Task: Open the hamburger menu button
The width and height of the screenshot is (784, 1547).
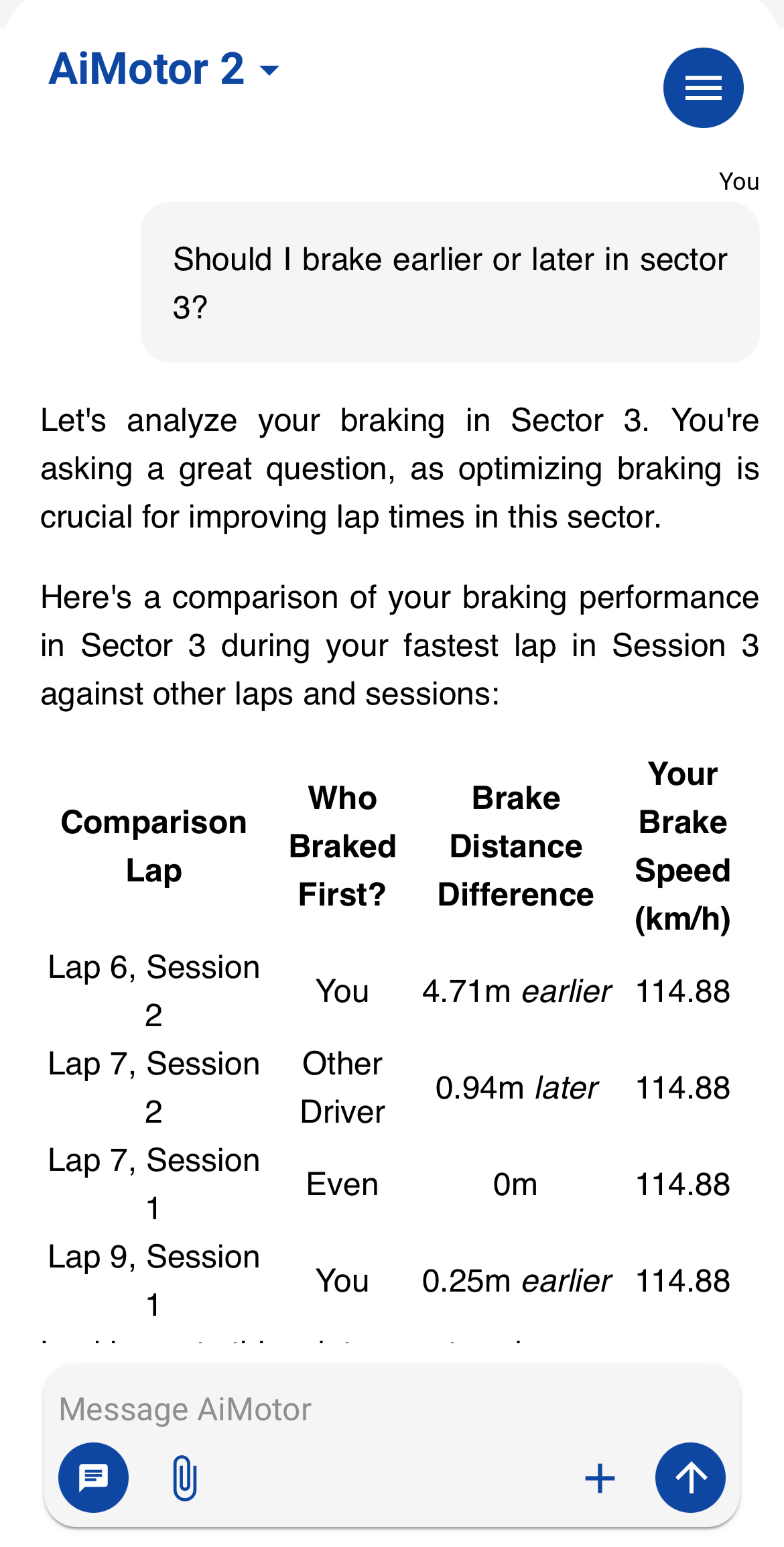Action: (x=703, y=88)
